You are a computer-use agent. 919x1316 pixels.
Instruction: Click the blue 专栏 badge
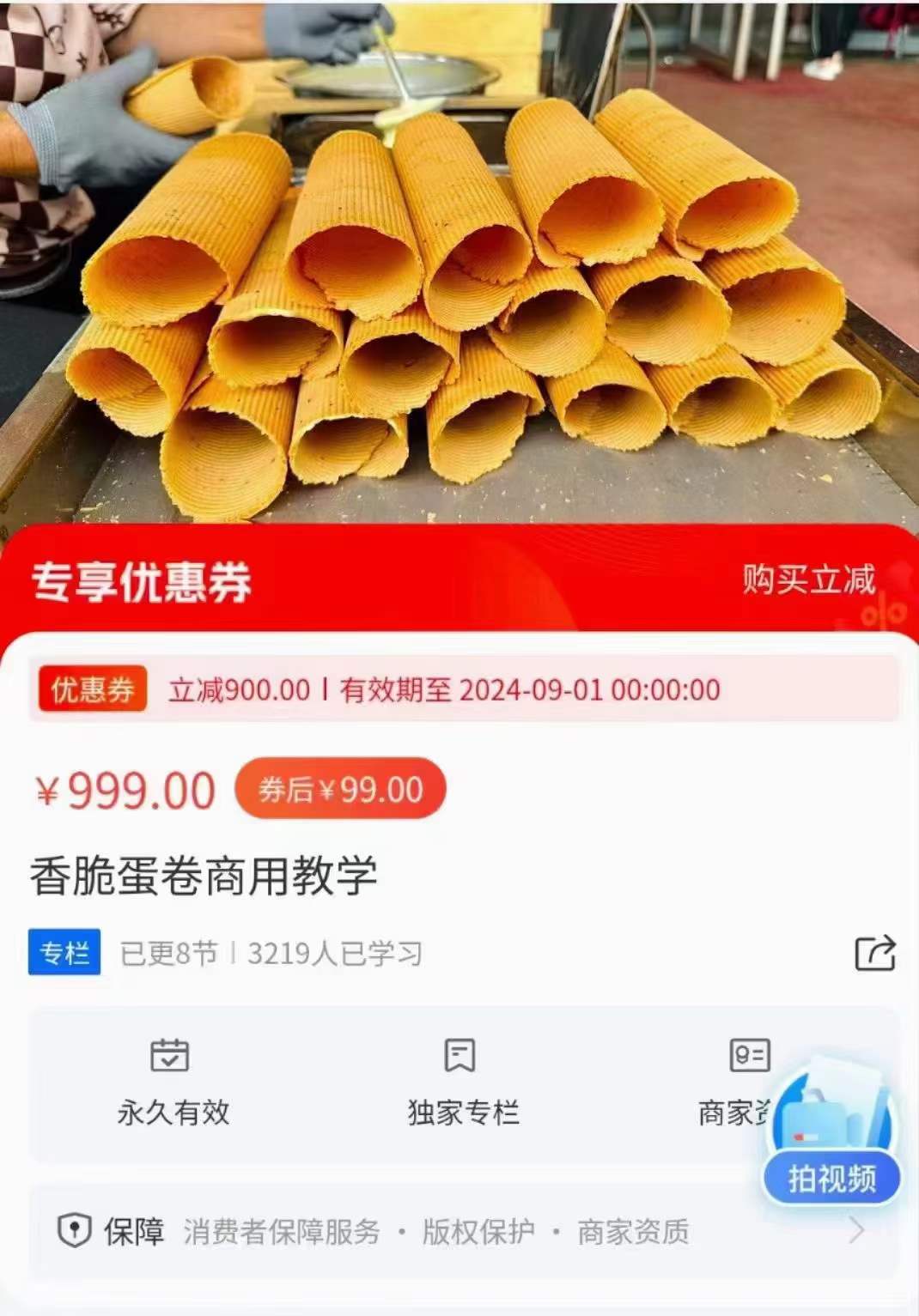coord(64,949)
